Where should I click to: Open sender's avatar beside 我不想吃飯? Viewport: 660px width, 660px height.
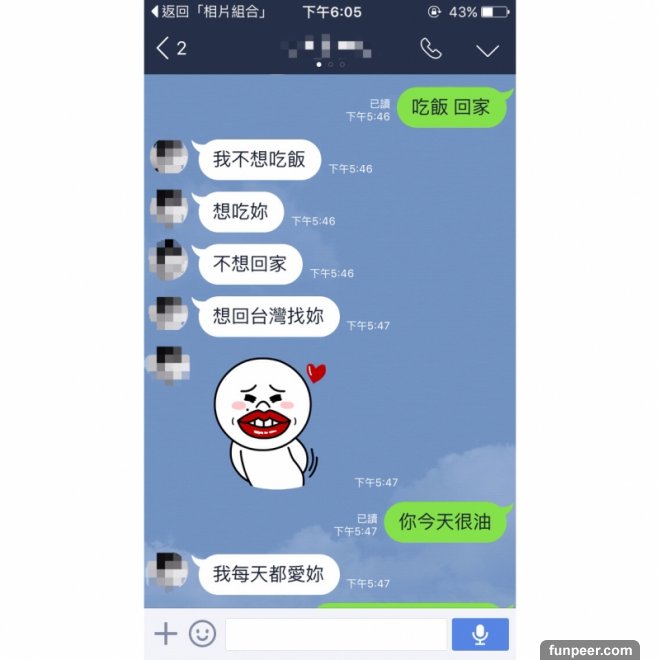coord(168,157)
